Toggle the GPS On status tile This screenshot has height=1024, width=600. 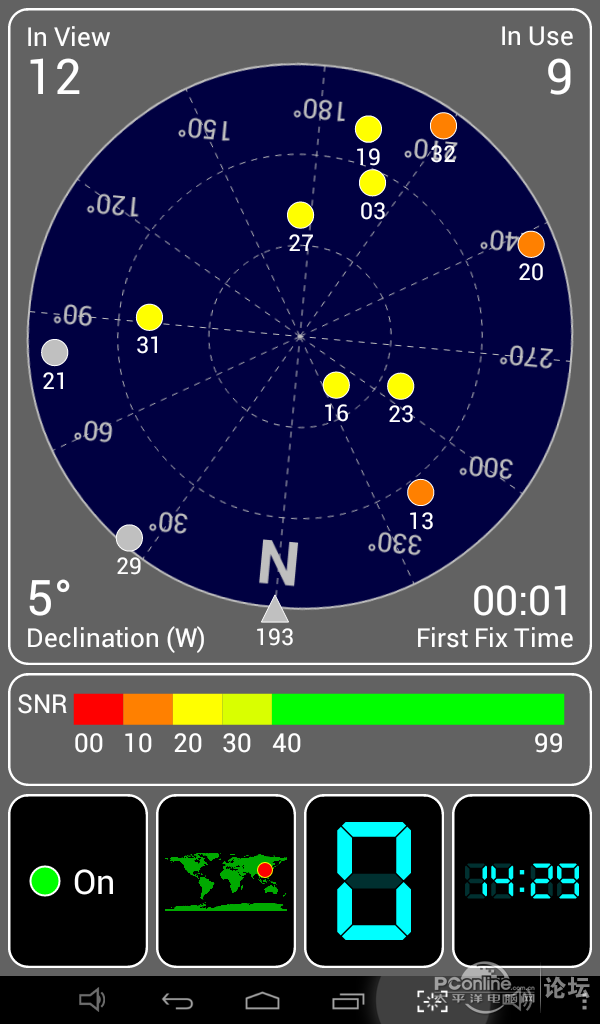78,881
